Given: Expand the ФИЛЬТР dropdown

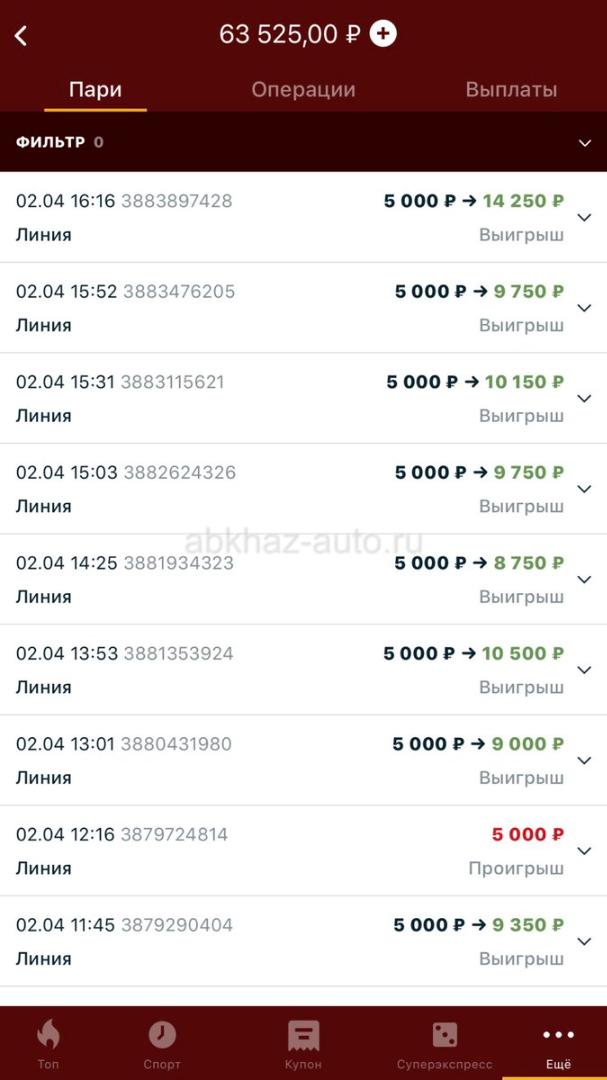Looking at the screenshot, I should point(585,143).
